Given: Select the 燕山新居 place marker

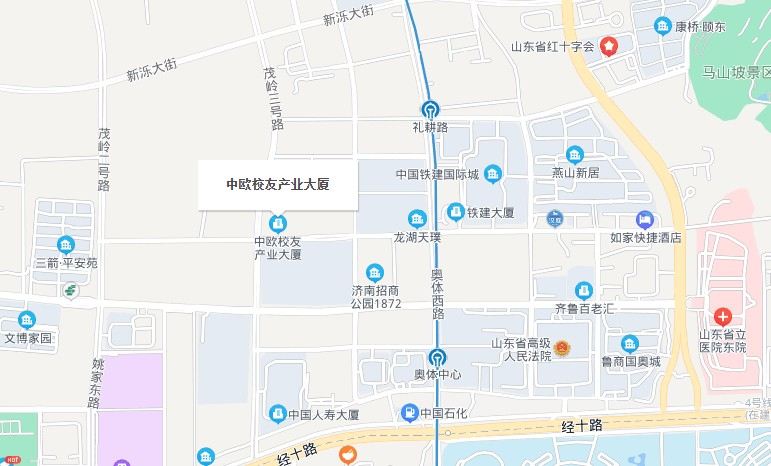Looking at the screenshot, I should click(x=575, y=154).
